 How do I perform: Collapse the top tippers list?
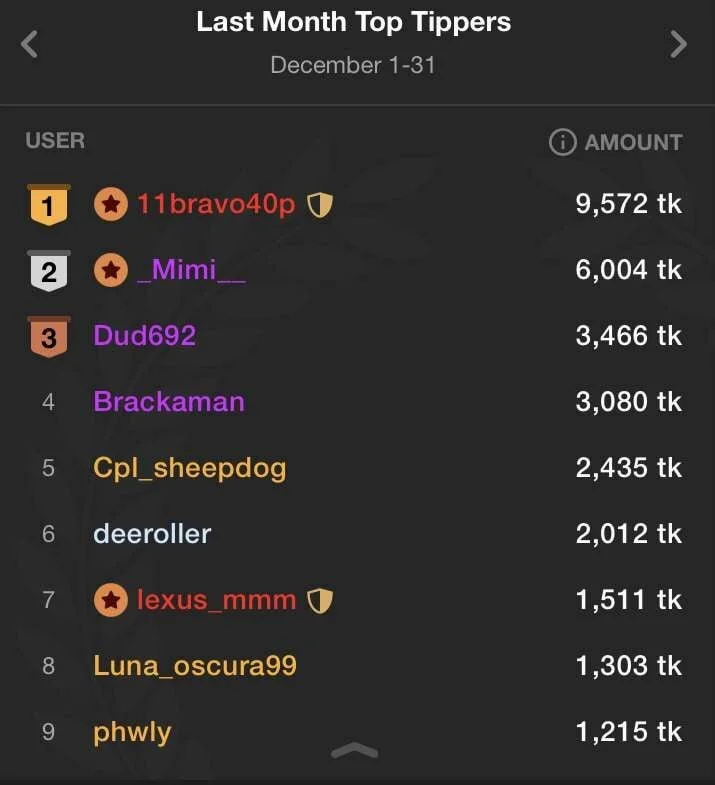click(x=354, y=751)
